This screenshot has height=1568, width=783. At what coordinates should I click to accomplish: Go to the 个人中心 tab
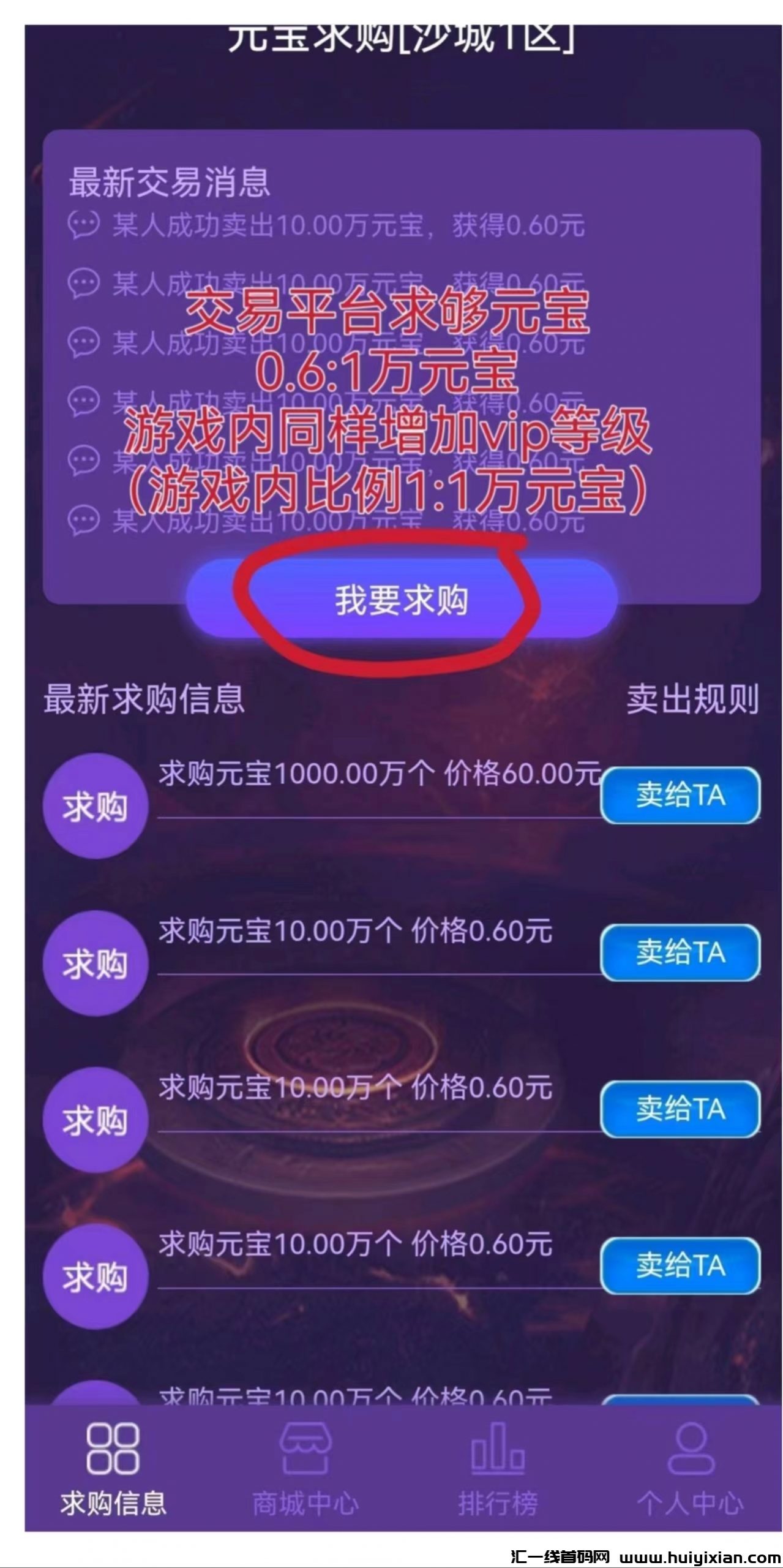690,1471
